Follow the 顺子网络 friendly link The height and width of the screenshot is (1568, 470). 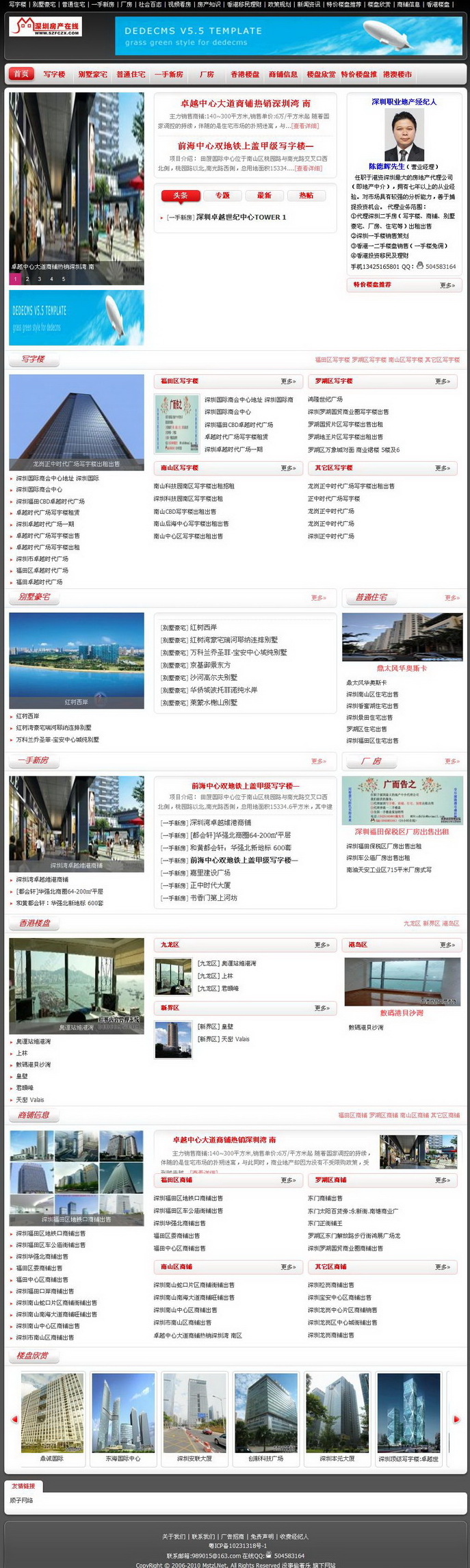click(x=21, y=1500)
